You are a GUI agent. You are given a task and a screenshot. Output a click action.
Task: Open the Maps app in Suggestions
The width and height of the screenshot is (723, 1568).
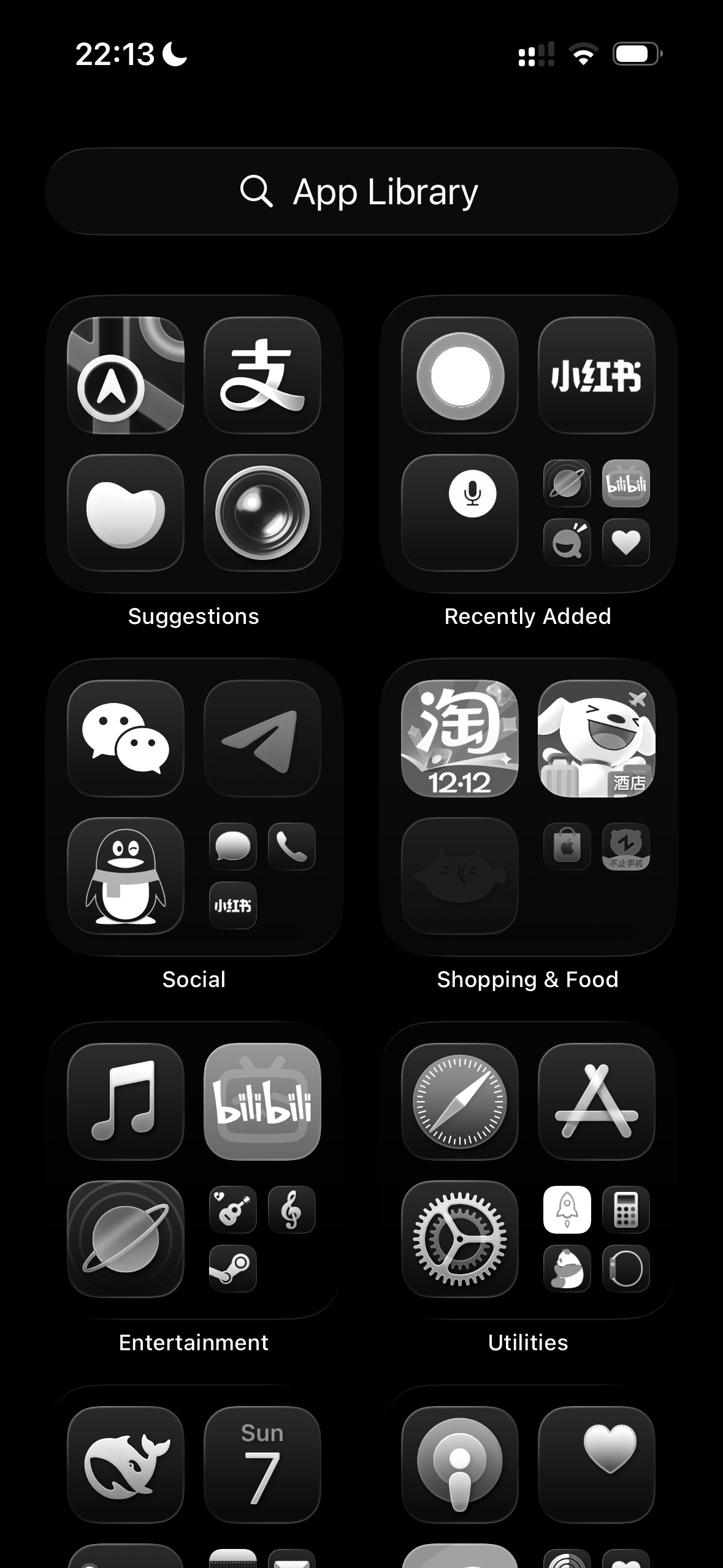pos(126,375)
